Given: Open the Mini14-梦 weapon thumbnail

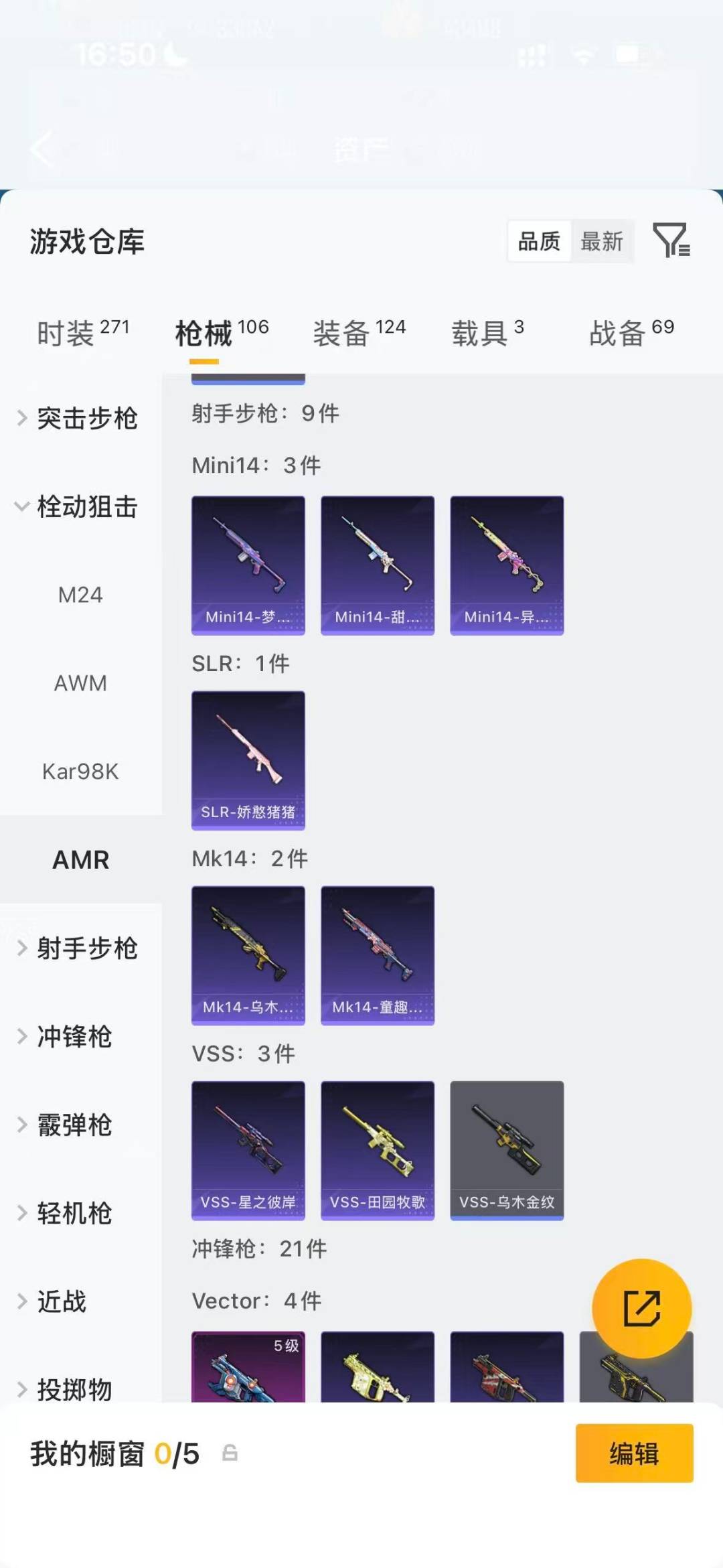Looking at the screenshot, I should click(248, 565).
